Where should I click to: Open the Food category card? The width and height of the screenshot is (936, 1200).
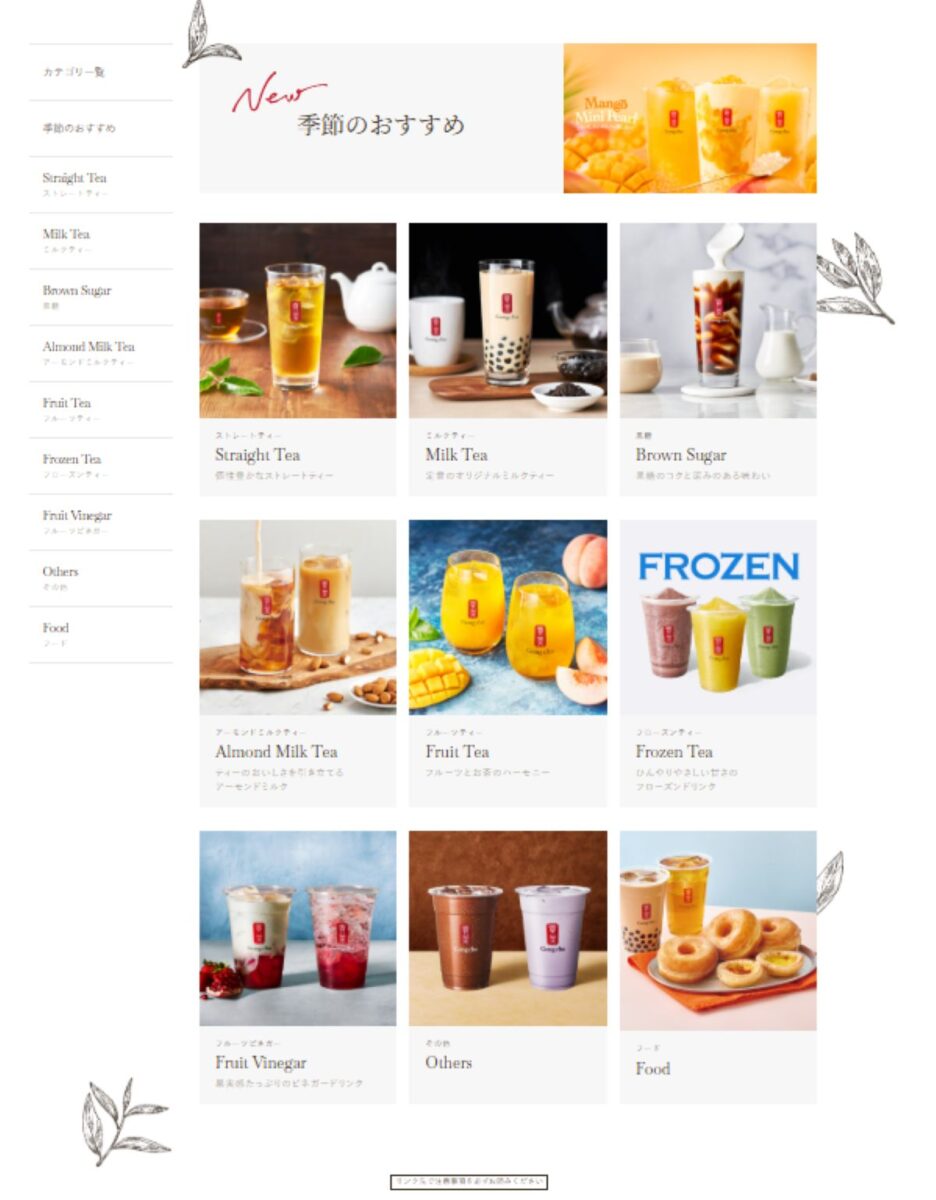tap(717, 966)
